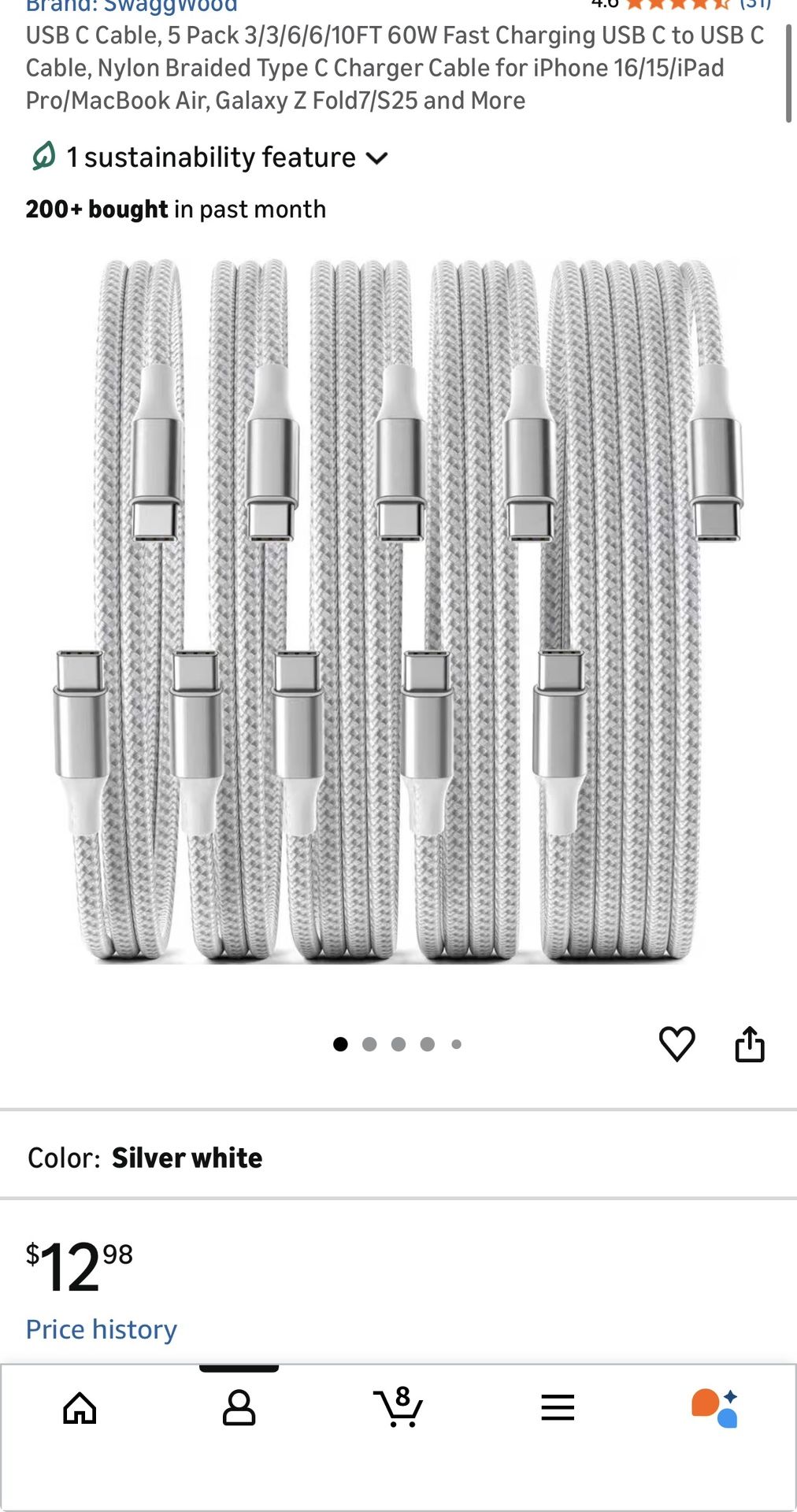Share this product using the share icon
The image size is (797, 1512).
(x=750, y=1043)
